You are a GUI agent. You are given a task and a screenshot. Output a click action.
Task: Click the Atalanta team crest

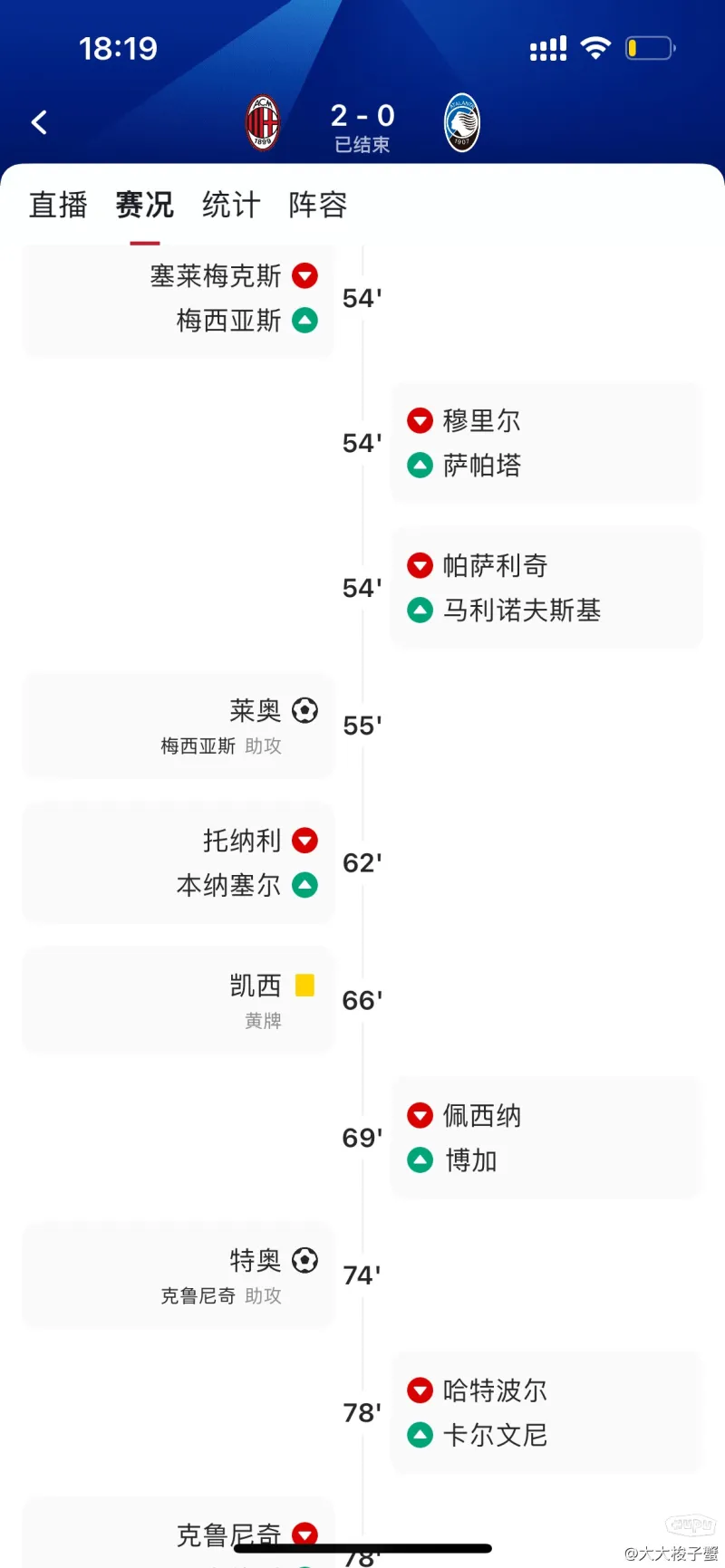pos(462,122)
